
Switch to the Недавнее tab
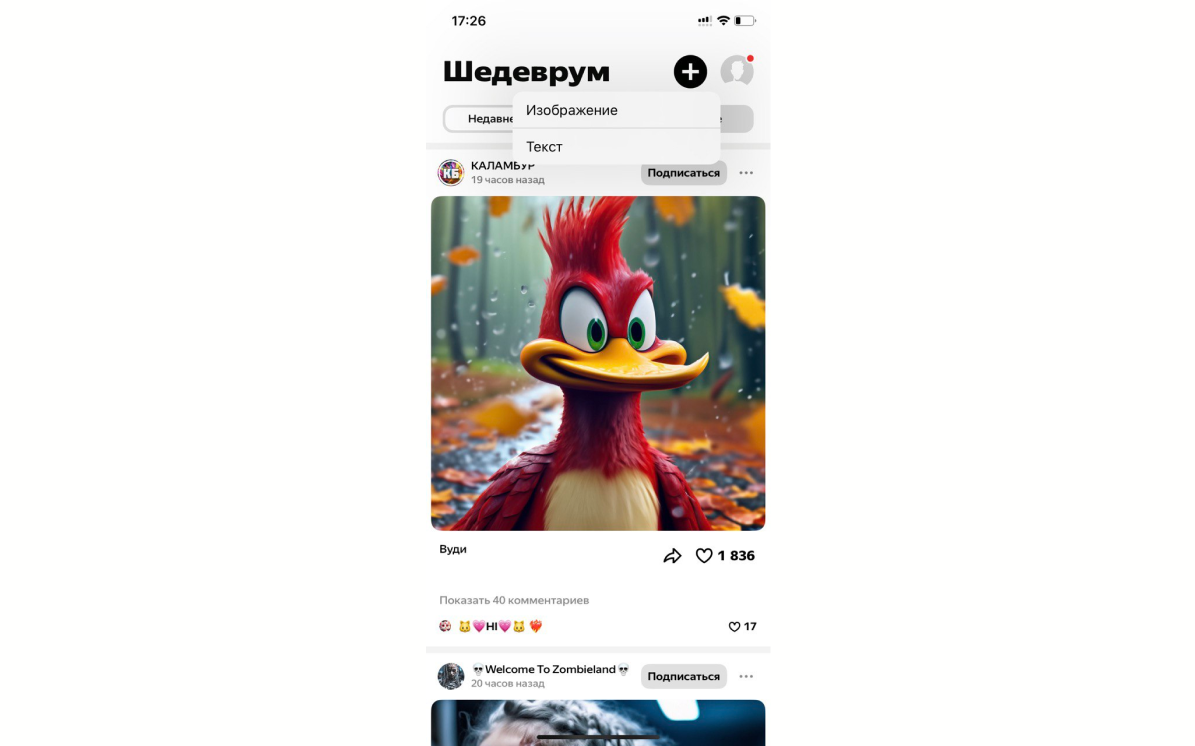[x=480, y=119]
